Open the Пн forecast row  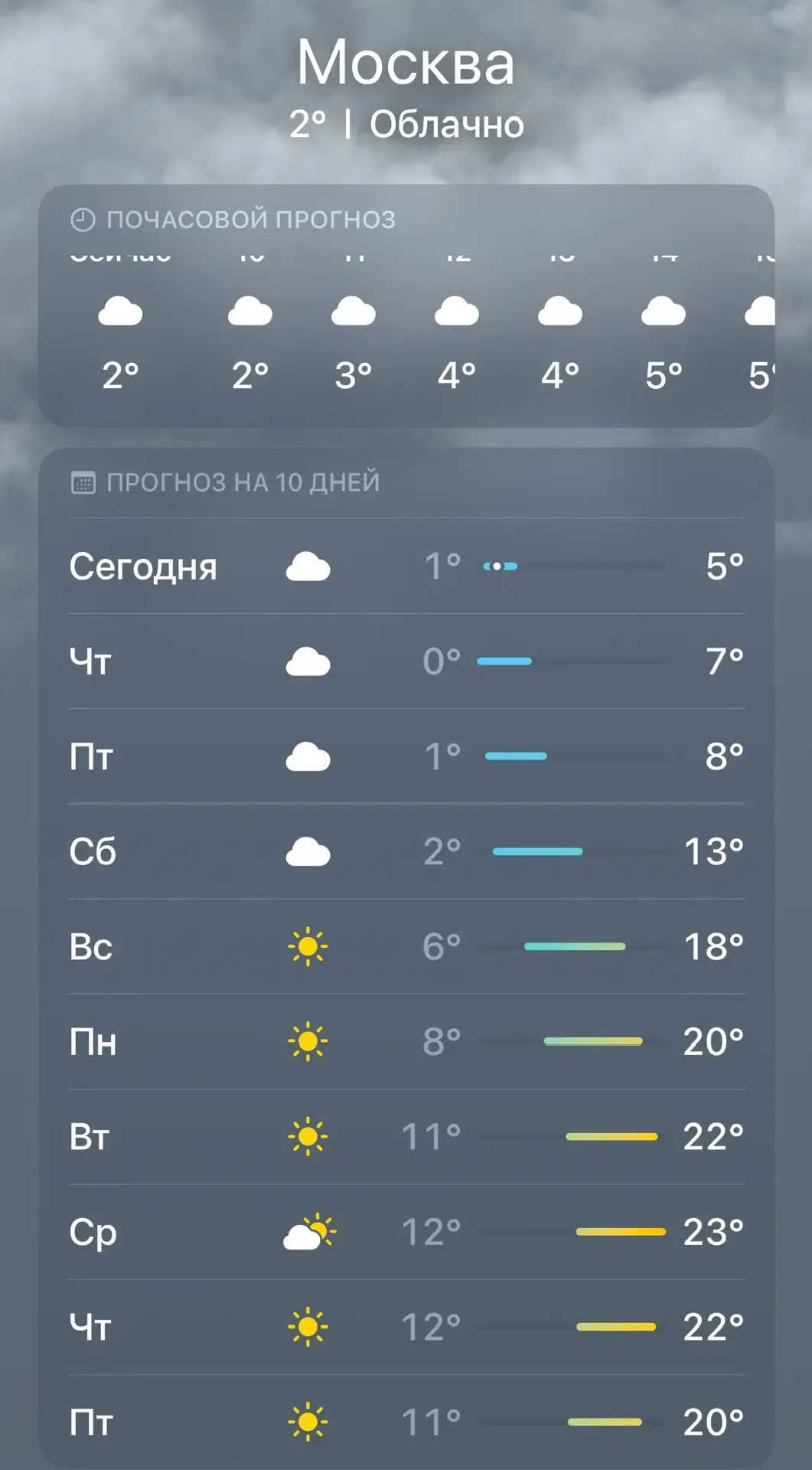click(406, 1042)
